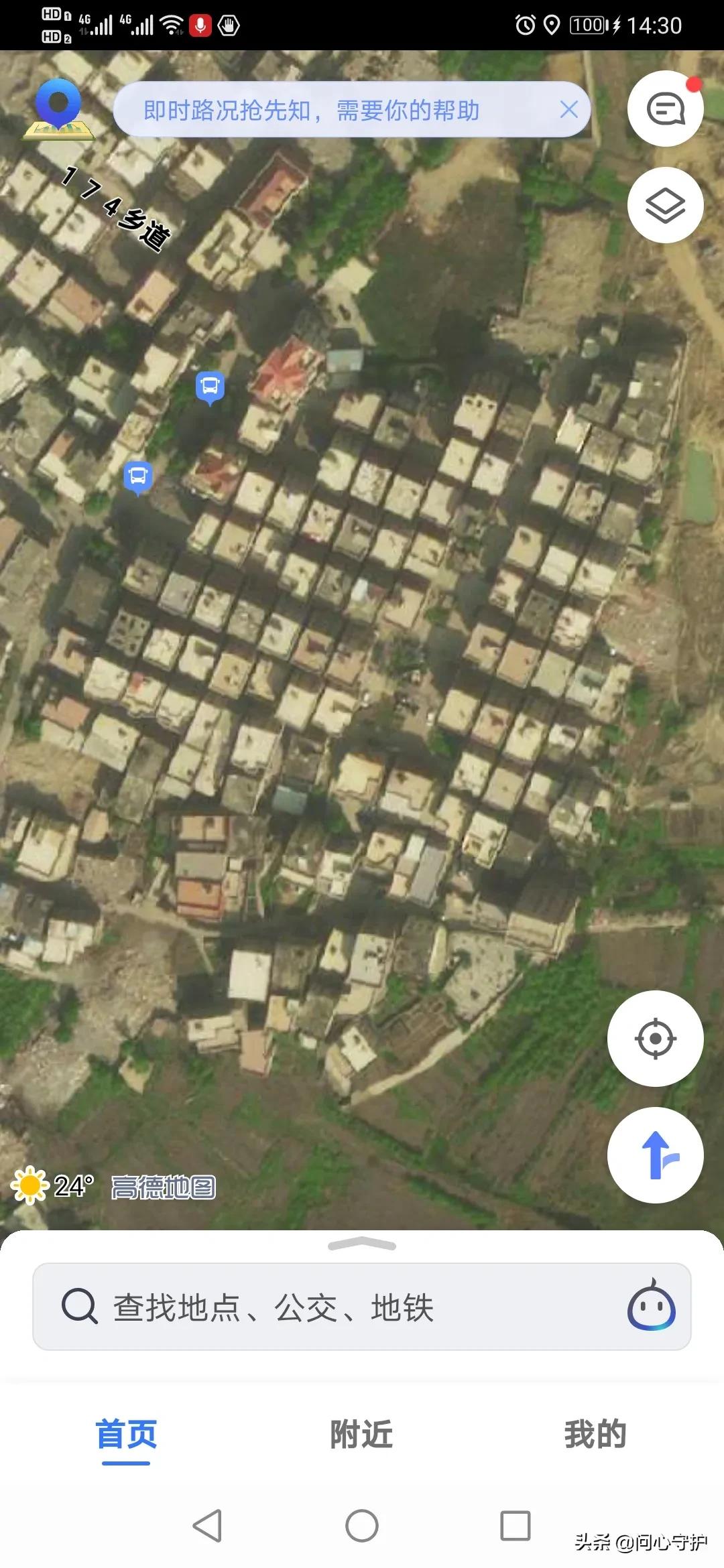Tap the location pin avatar icon
Screen dimensions: 724x1568
pyautogui.click(x=58, y=109)
